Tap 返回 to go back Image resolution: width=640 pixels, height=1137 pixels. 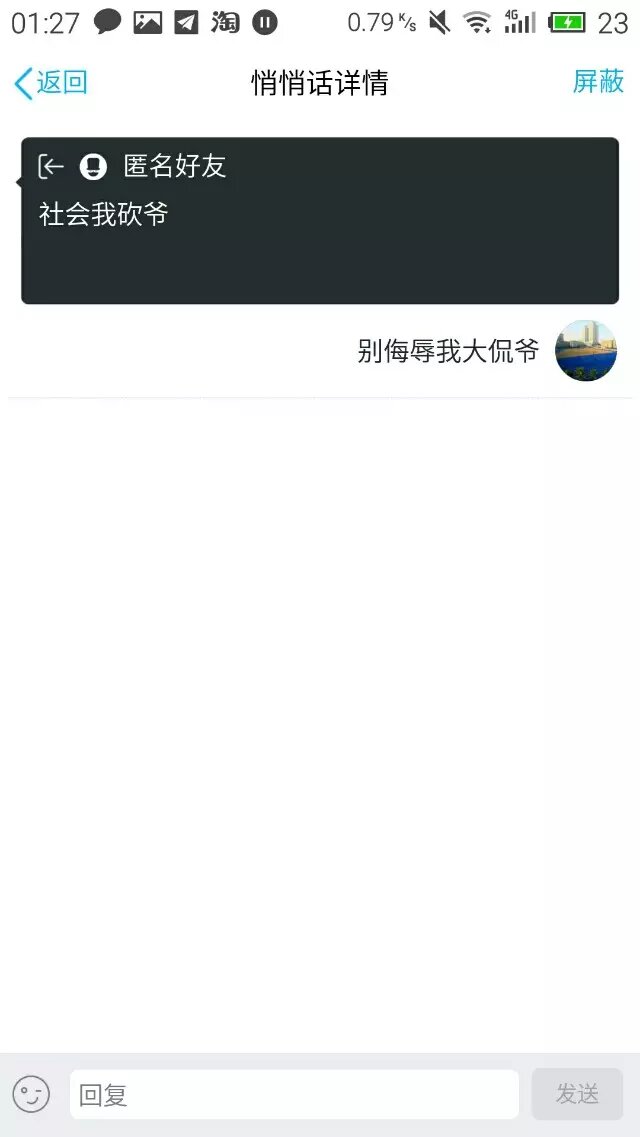[x=51, y=83]
